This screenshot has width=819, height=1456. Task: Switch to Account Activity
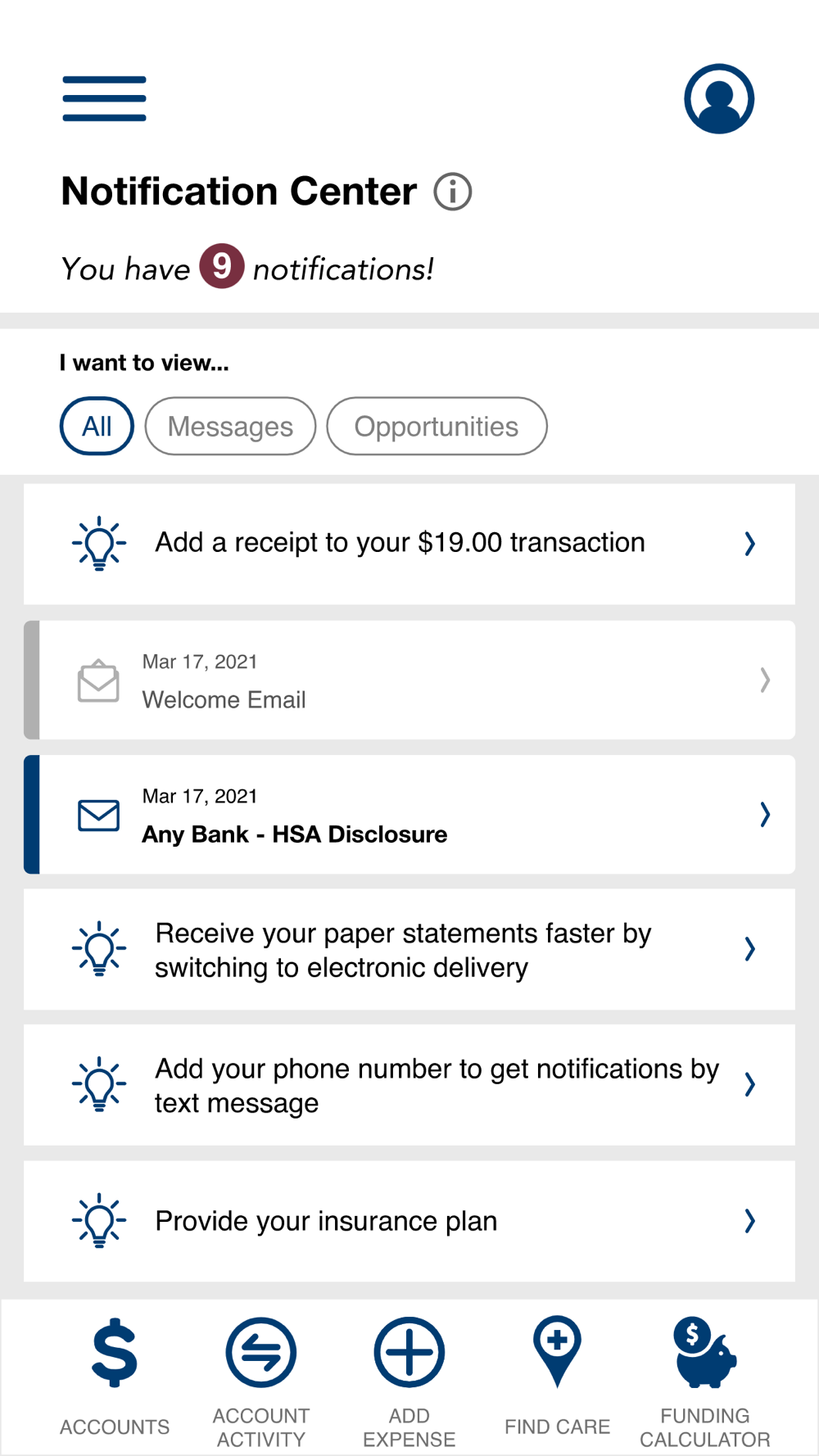[x=261, y=1376]
